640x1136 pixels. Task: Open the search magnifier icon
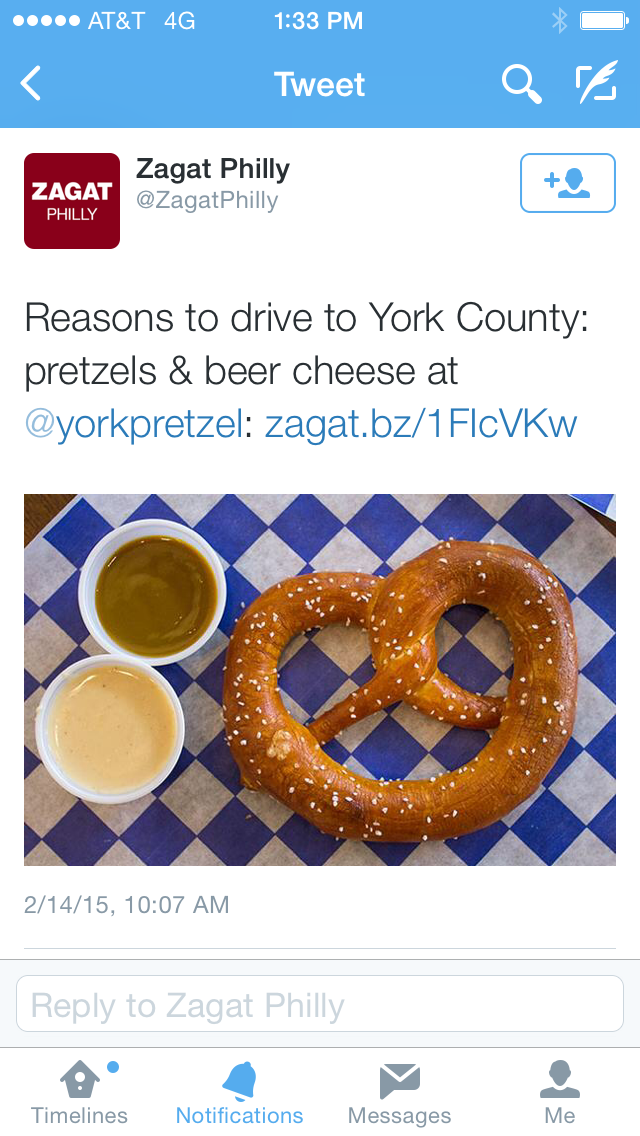(x=520, y=84)
